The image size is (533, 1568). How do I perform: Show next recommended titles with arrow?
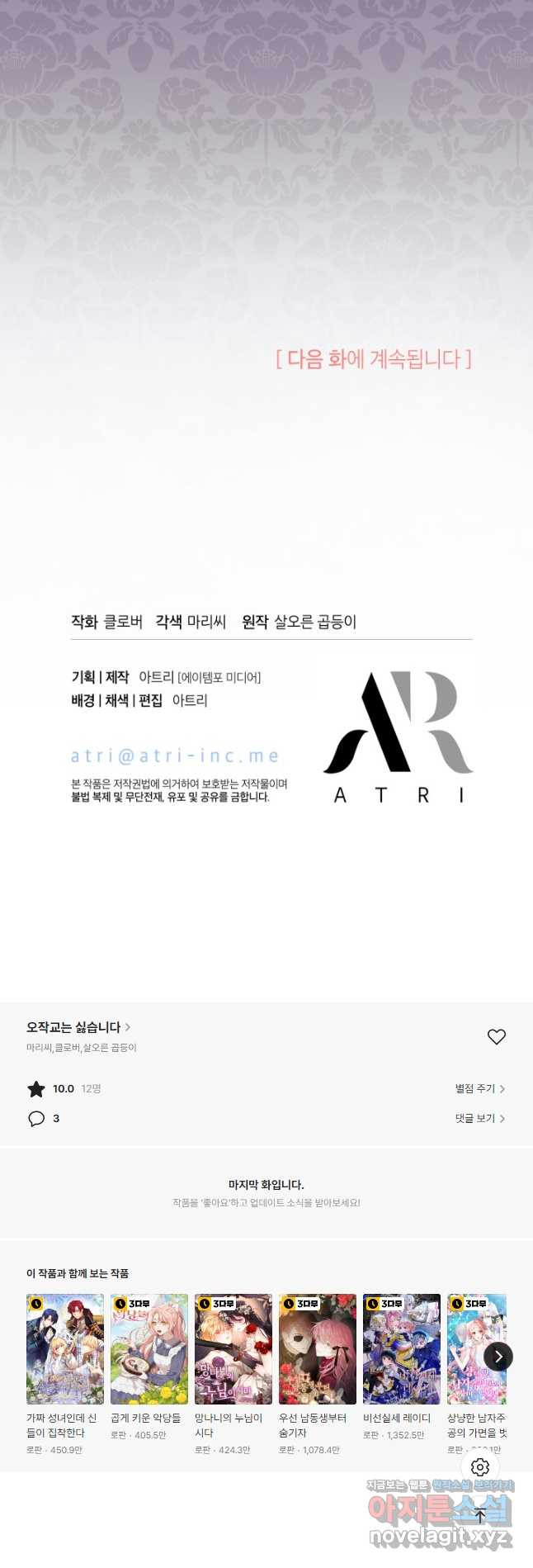coord(498,1356)
